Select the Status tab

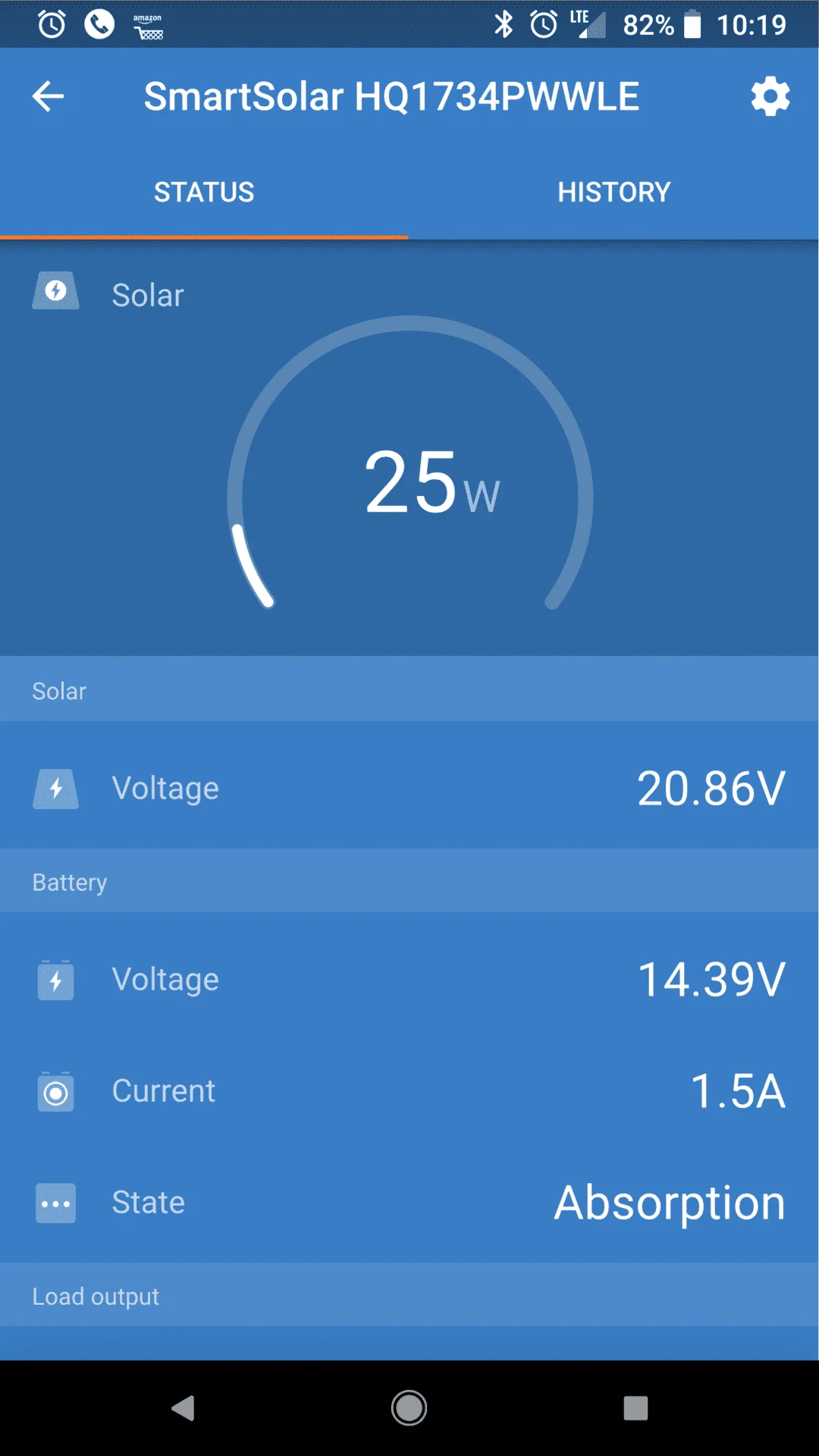(x=204, y=193)
